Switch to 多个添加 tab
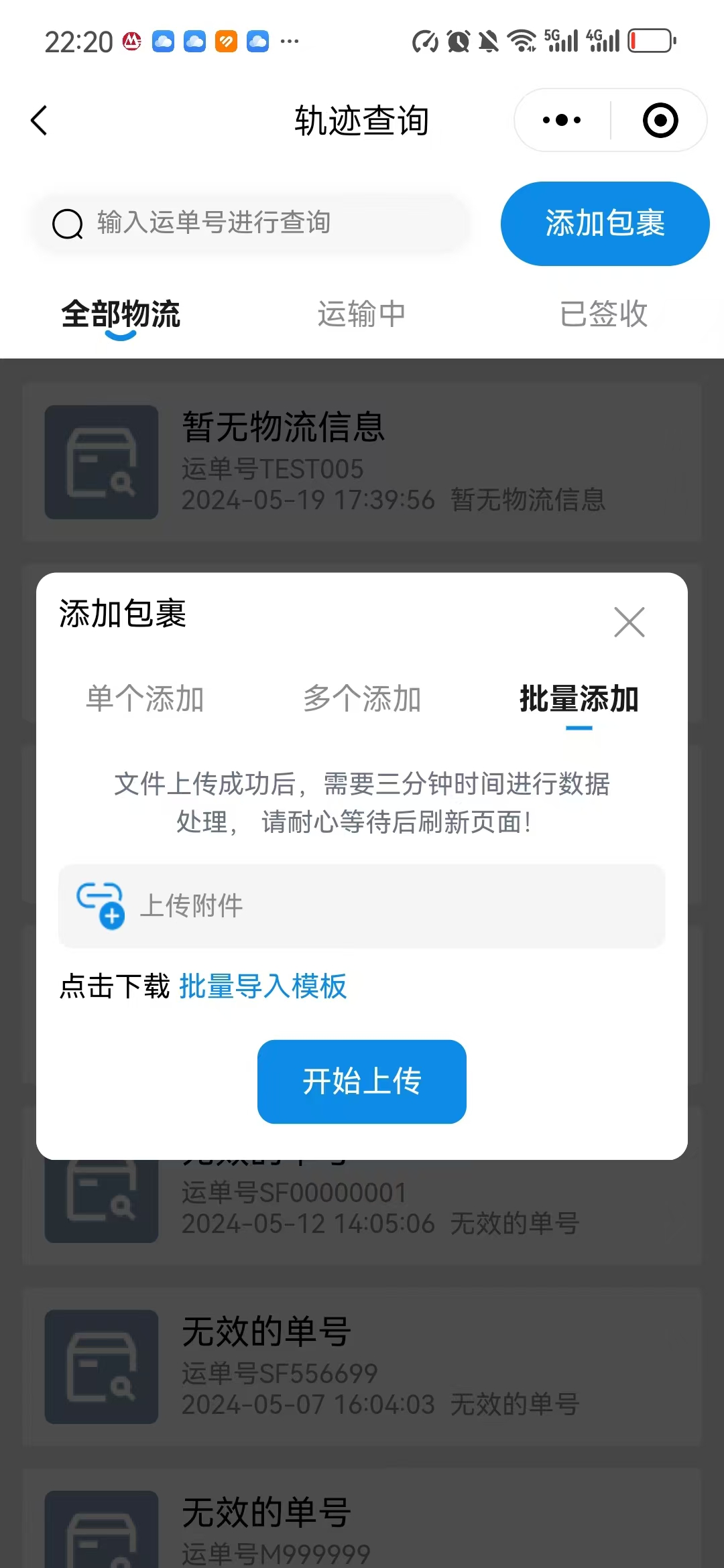Screen dimensions: 724x1568 362,699
